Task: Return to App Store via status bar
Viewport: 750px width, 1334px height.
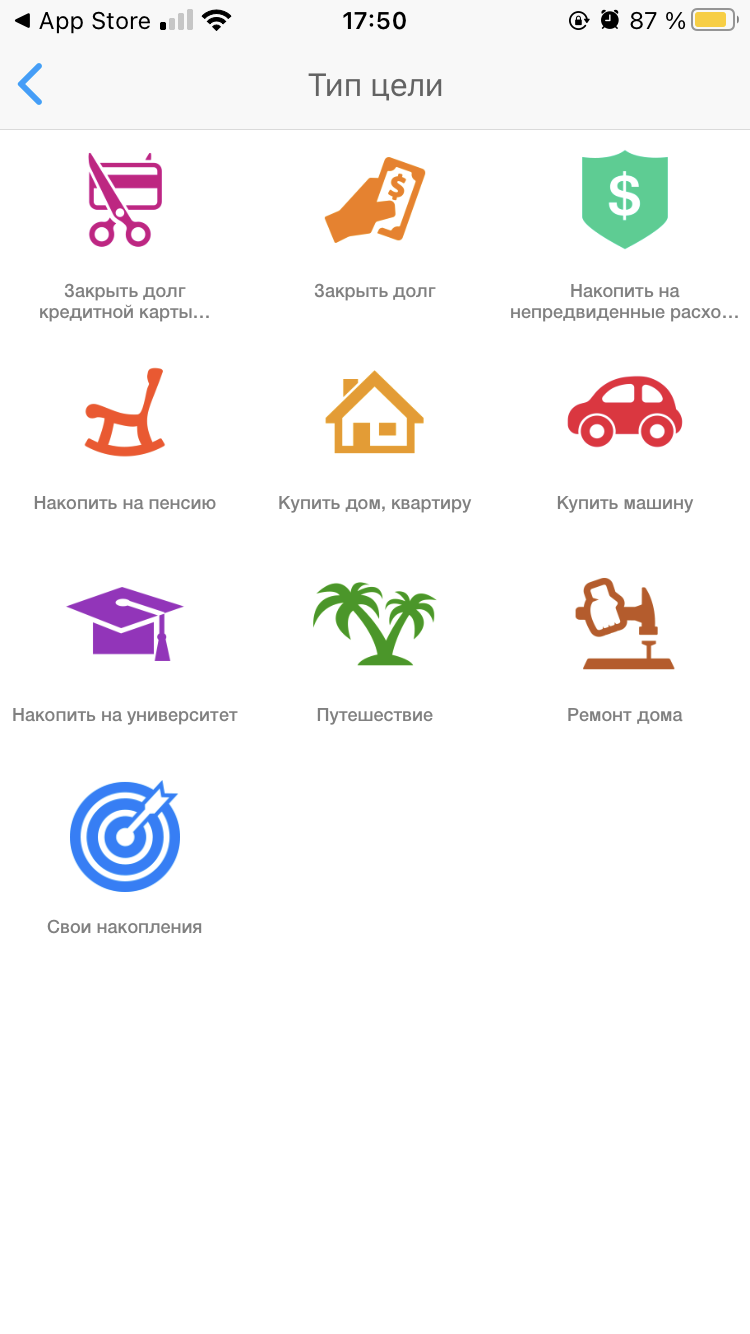Action: click(85, 20)
